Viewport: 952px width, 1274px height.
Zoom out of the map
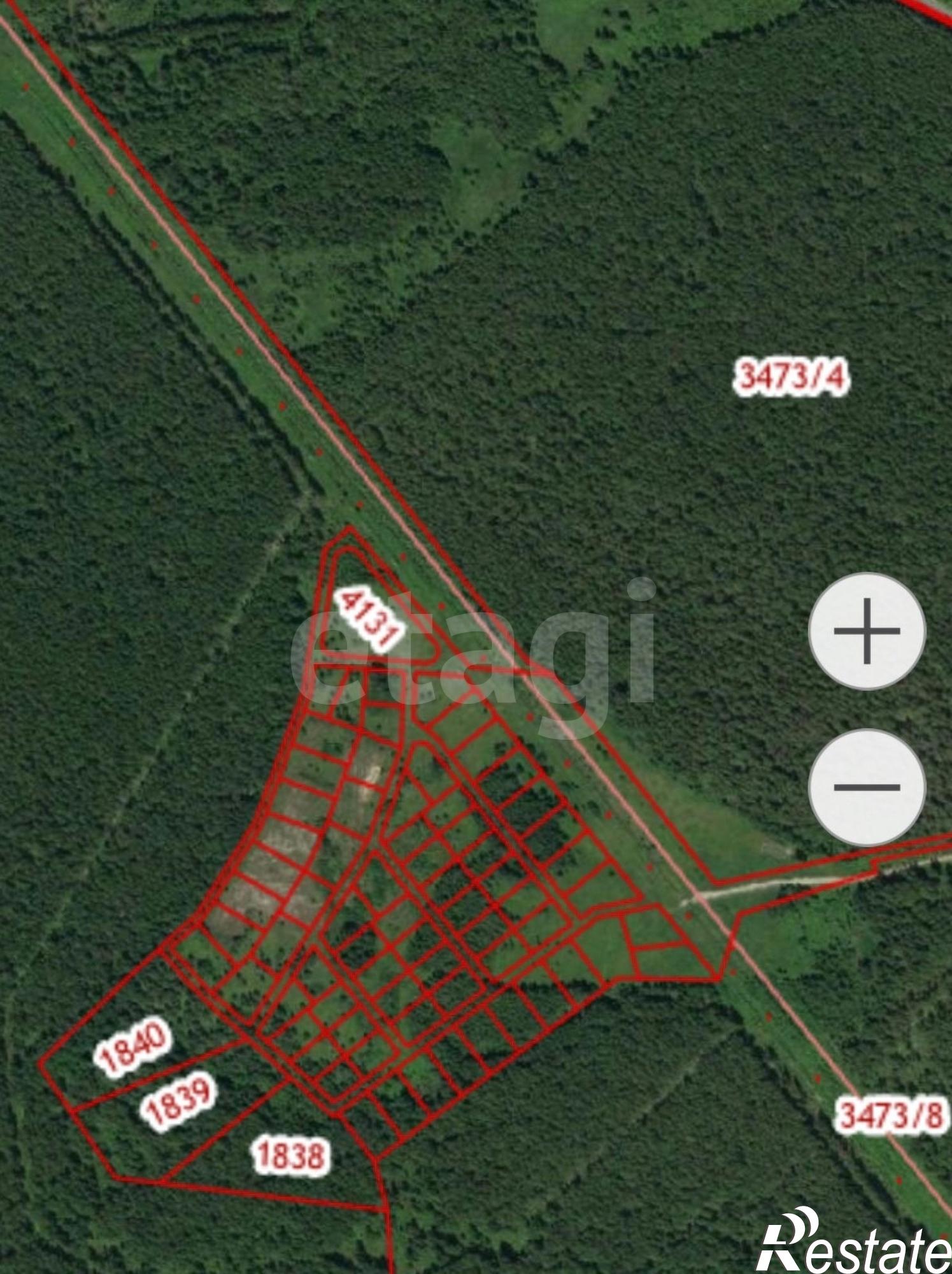(x=867, y=787)
